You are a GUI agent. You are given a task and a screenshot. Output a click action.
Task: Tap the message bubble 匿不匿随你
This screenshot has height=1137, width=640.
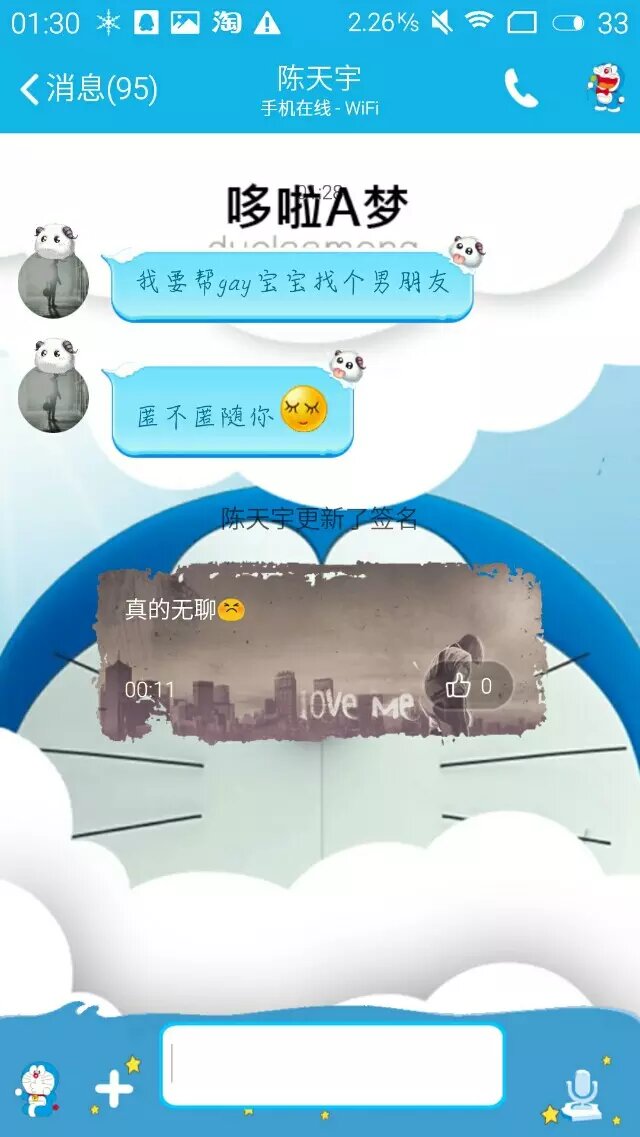(x=232, y=414)
